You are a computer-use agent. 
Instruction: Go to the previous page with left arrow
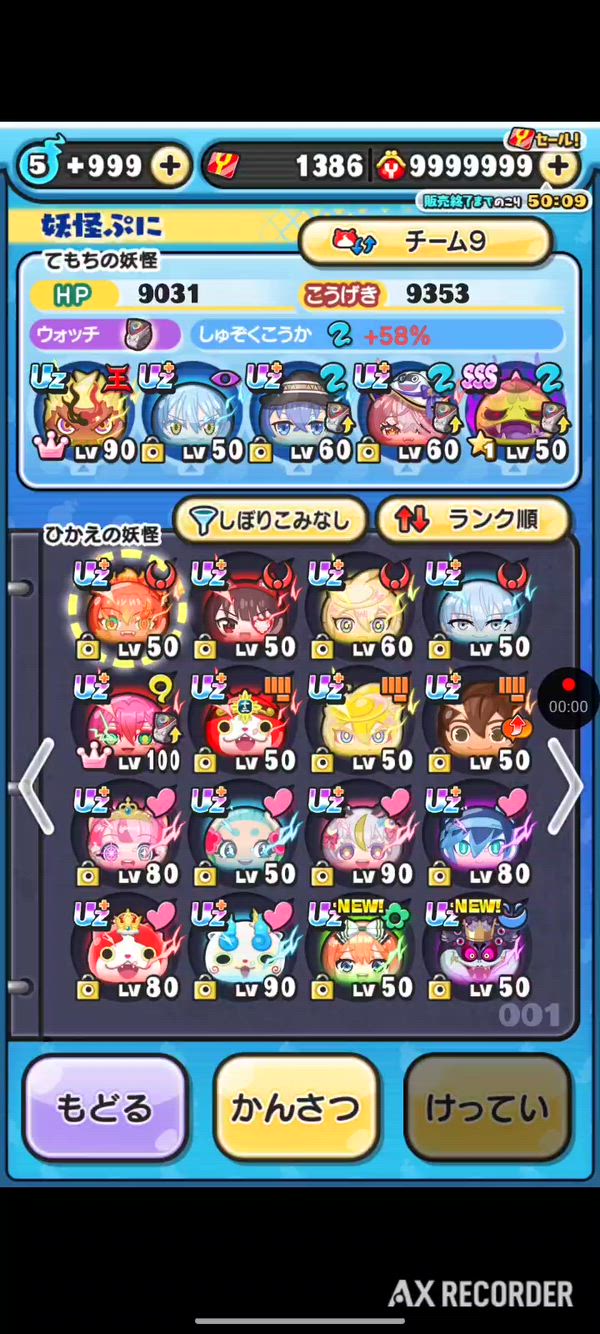[x=35, y=786]
